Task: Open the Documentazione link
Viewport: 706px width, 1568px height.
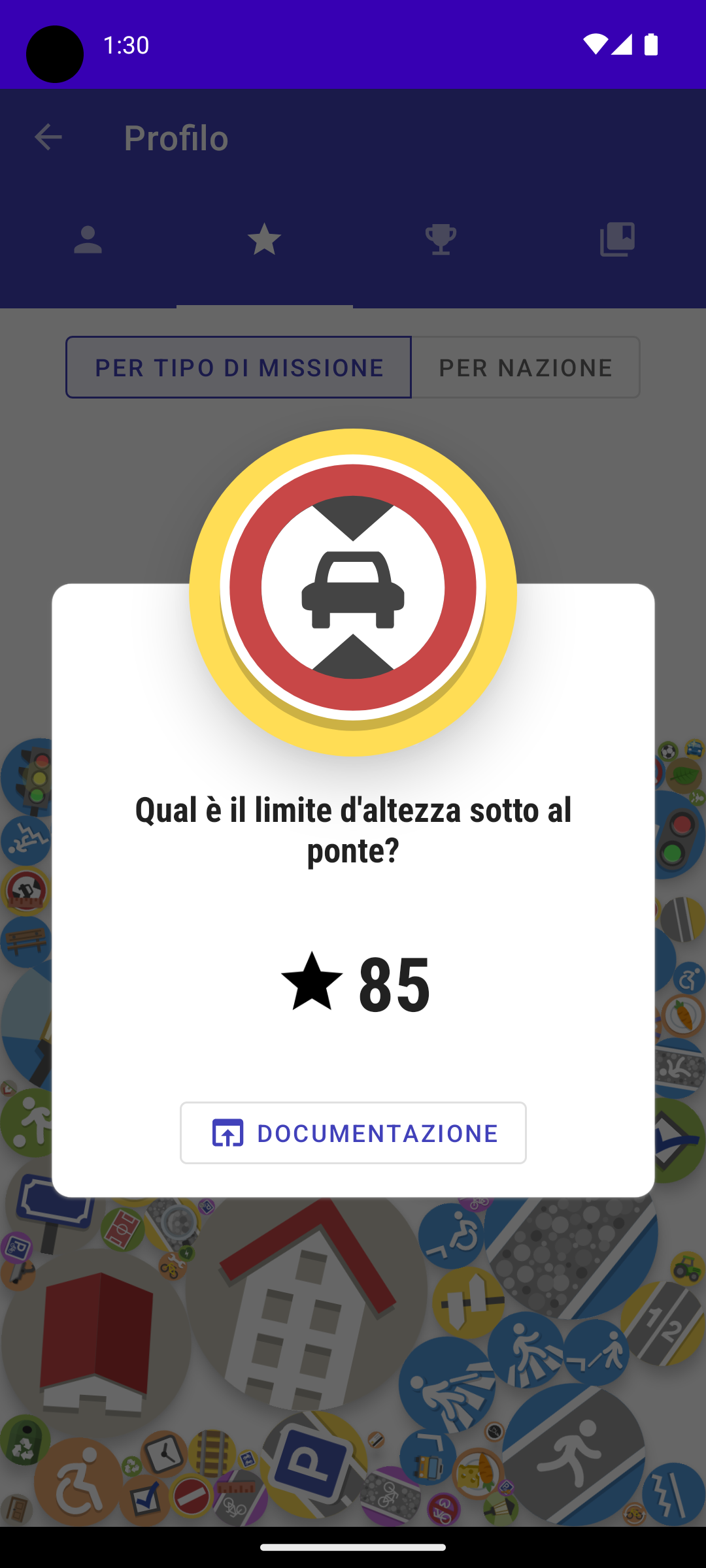Action: tap(353, 1133)
